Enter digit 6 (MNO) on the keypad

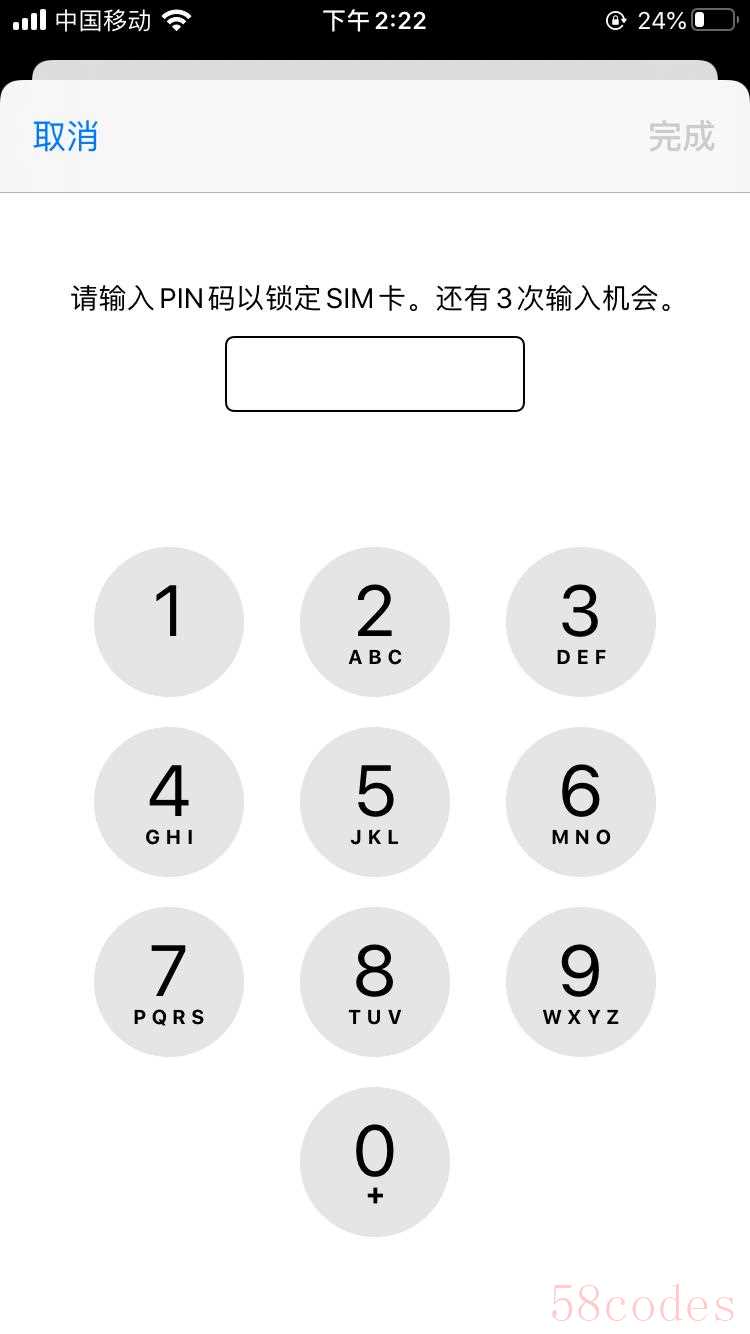[x=581, y=802]
